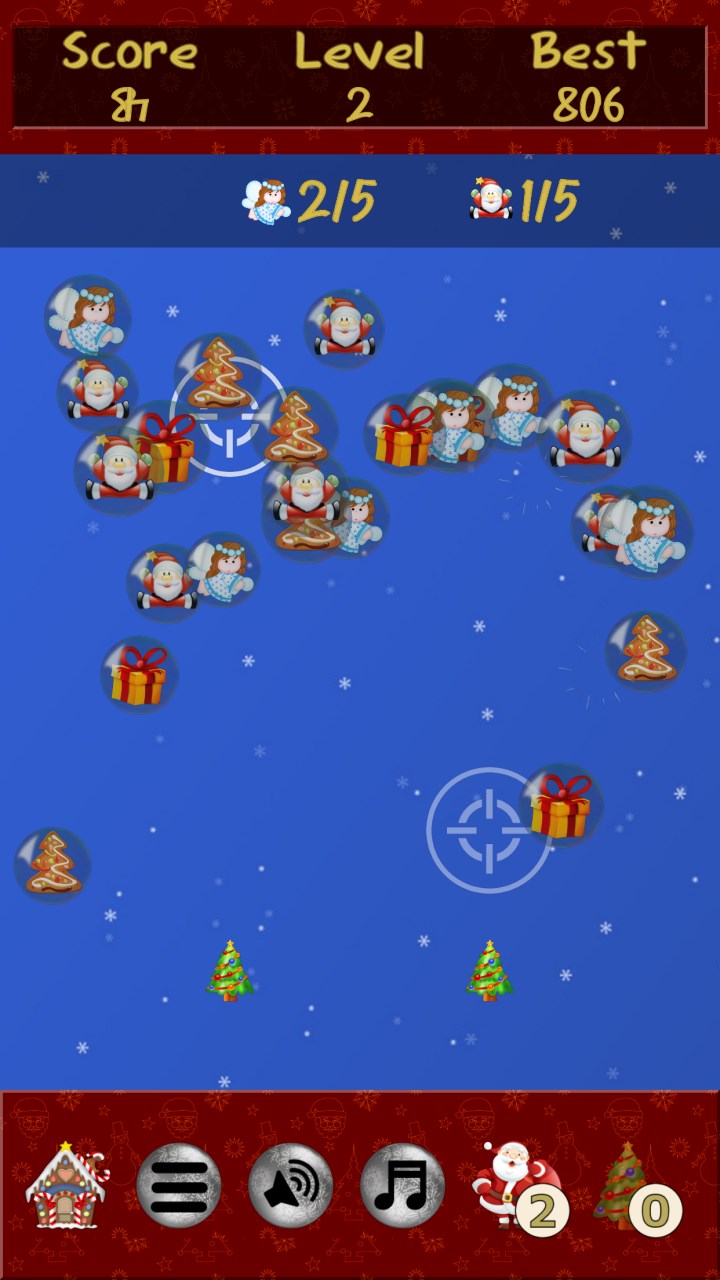Toggle the background music note
This screenshot has height=1280, width=720.
point(402,1186)
